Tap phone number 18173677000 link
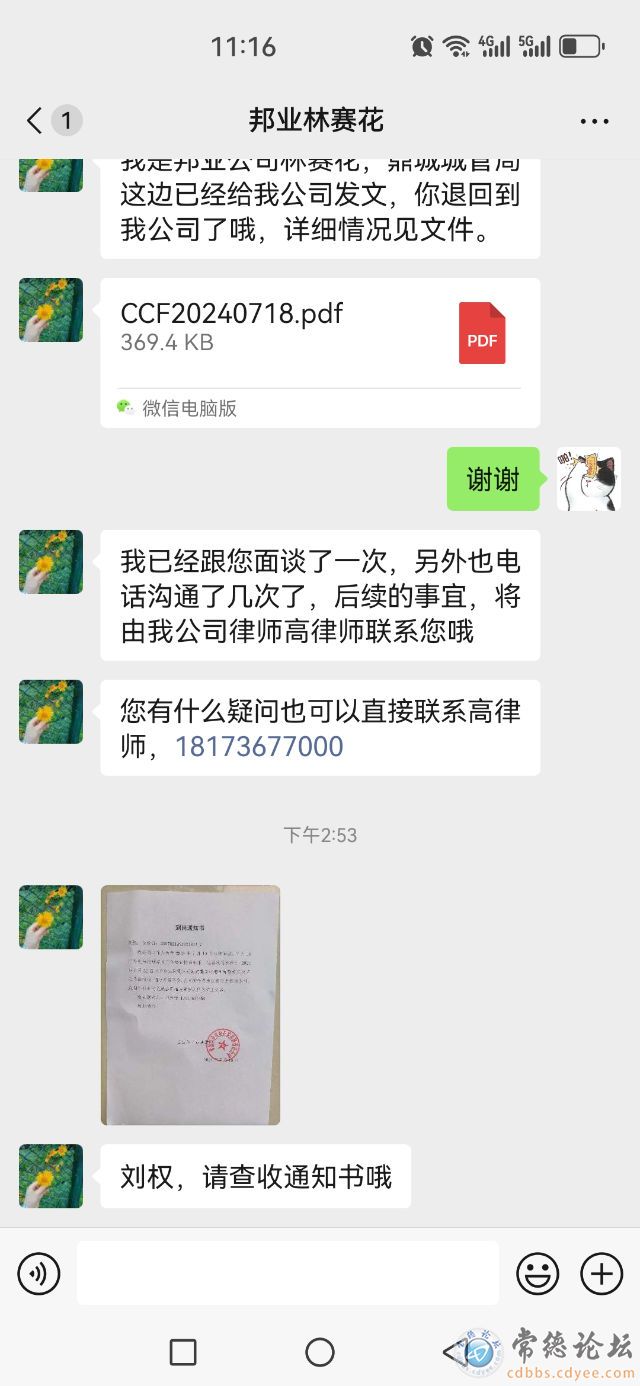640x1386 pixels. [x=259, y=747]
